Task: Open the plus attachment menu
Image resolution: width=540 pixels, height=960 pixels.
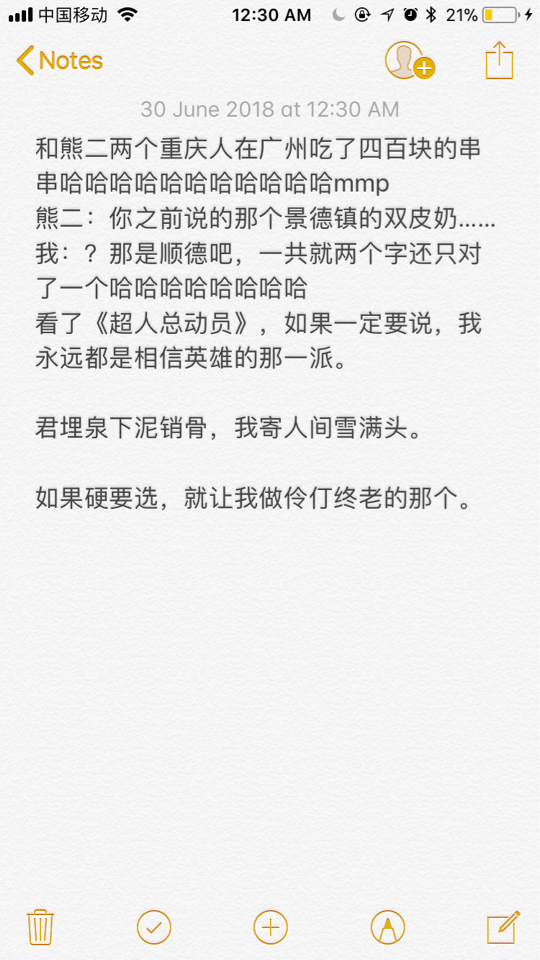Action: [x=270, y=927]
